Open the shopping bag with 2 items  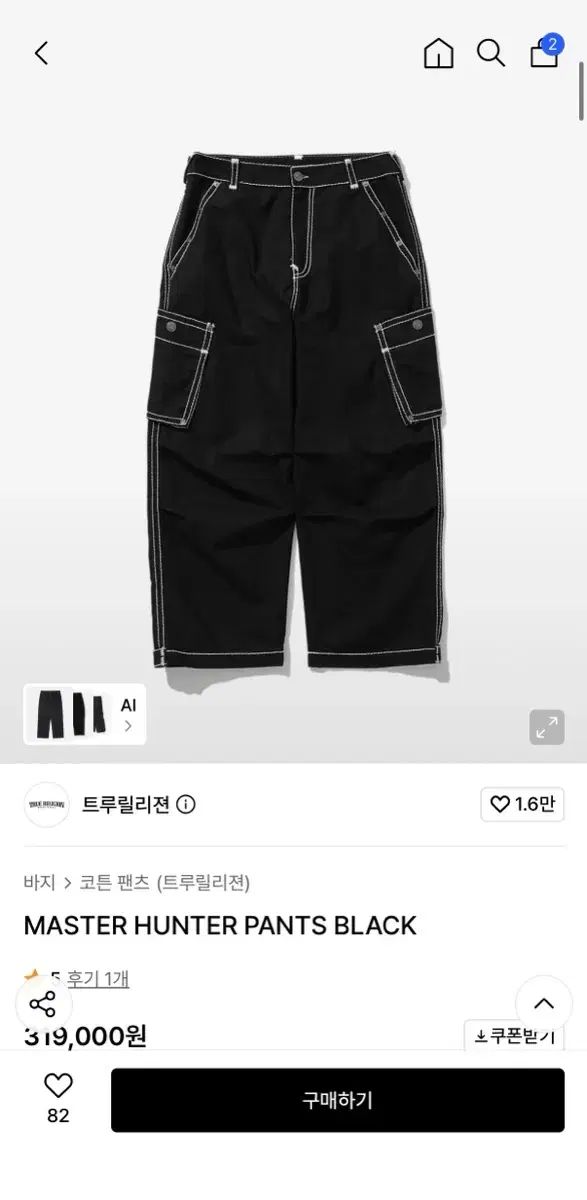545,50
